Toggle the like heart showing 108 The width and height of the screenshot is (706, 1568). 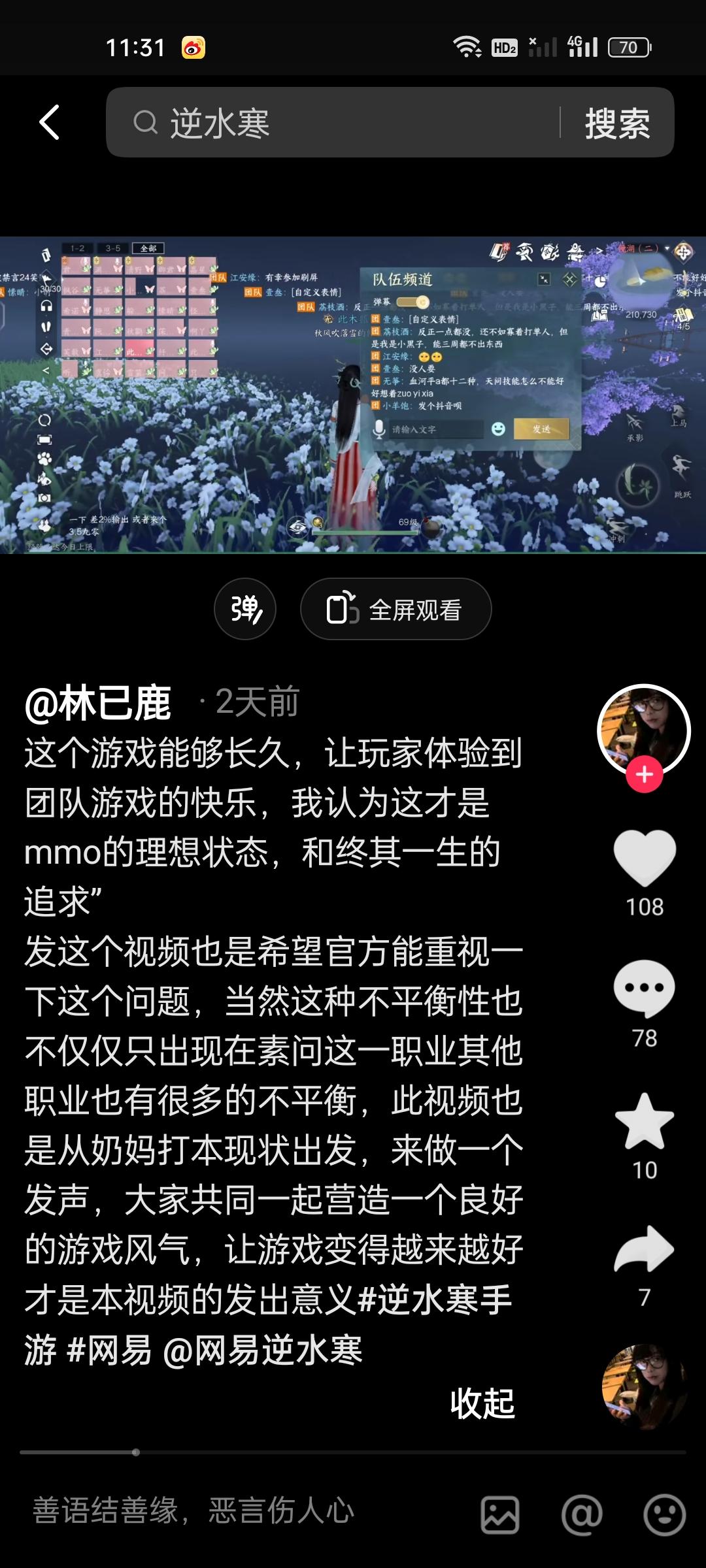[x=643, y=856]
